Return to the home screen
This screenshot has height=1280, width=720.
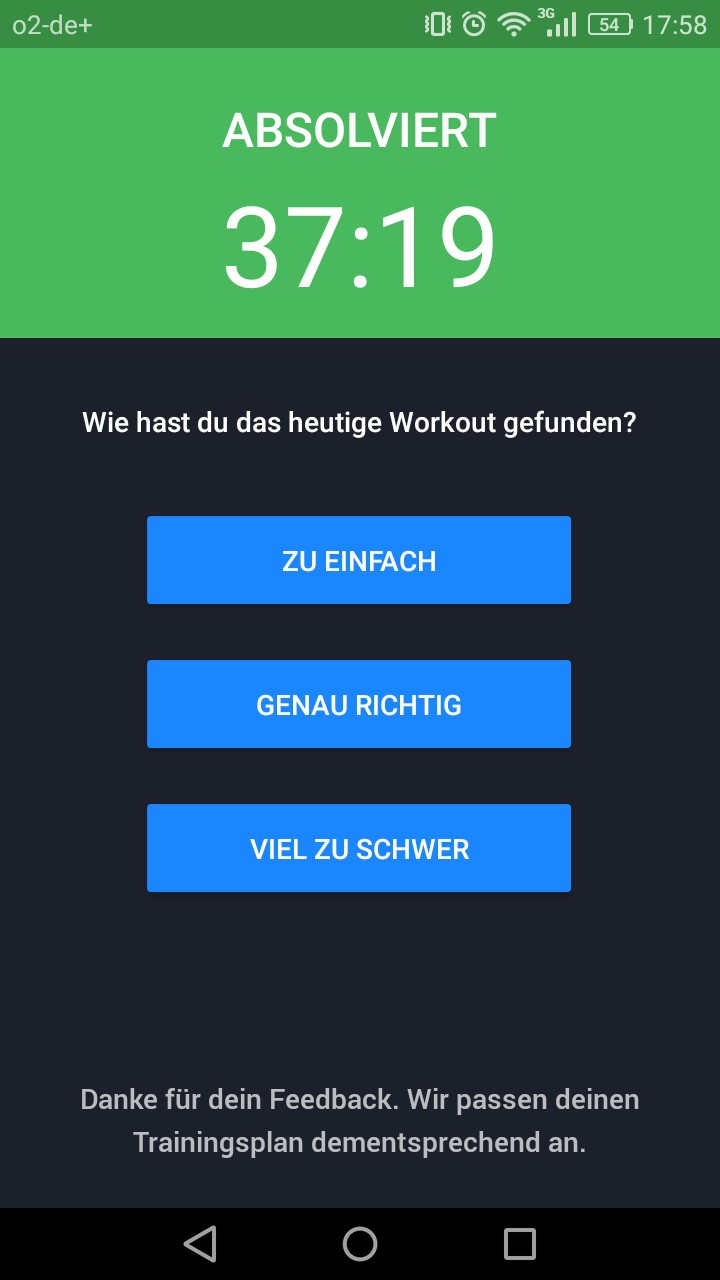[x=360, y=1244]
